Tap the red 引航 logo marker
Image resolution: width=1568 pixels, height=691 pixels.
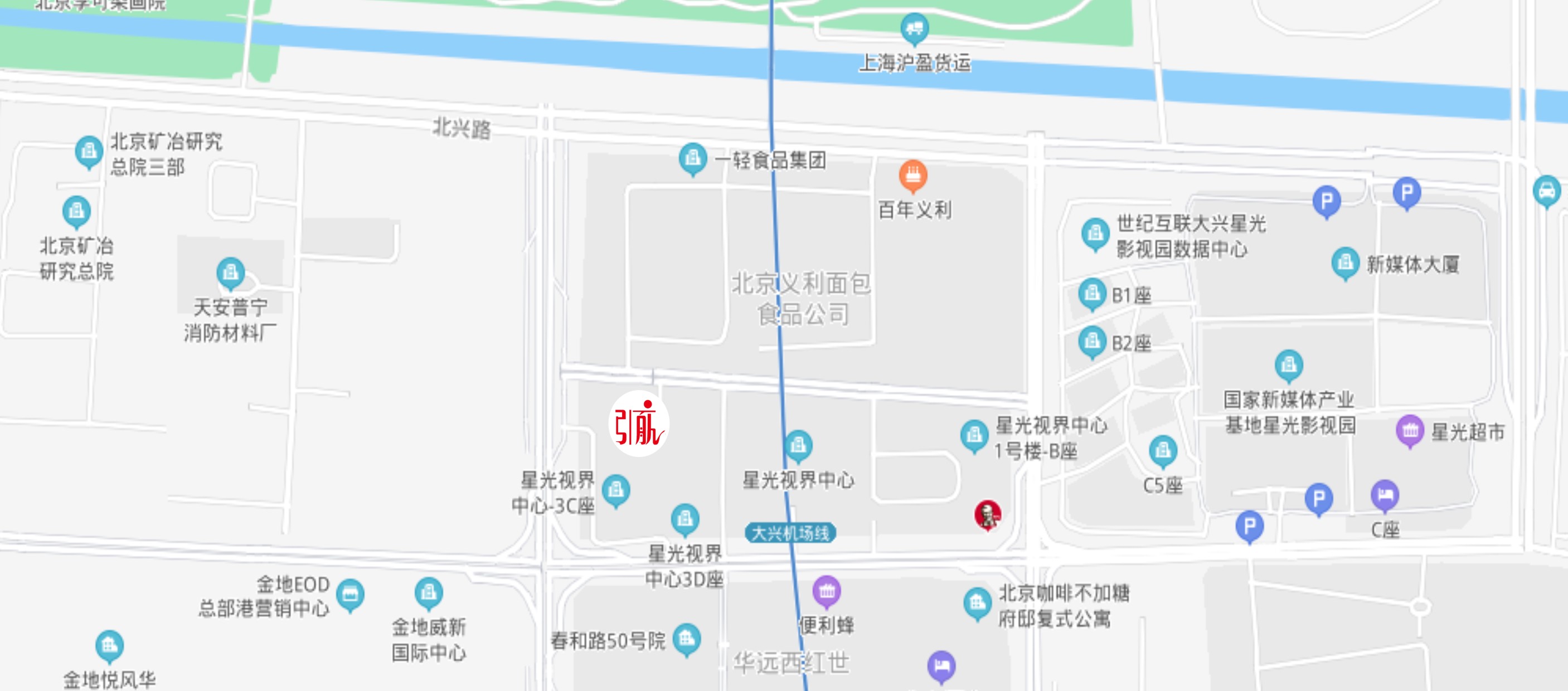pyautogui.click(x=639, y=424)
